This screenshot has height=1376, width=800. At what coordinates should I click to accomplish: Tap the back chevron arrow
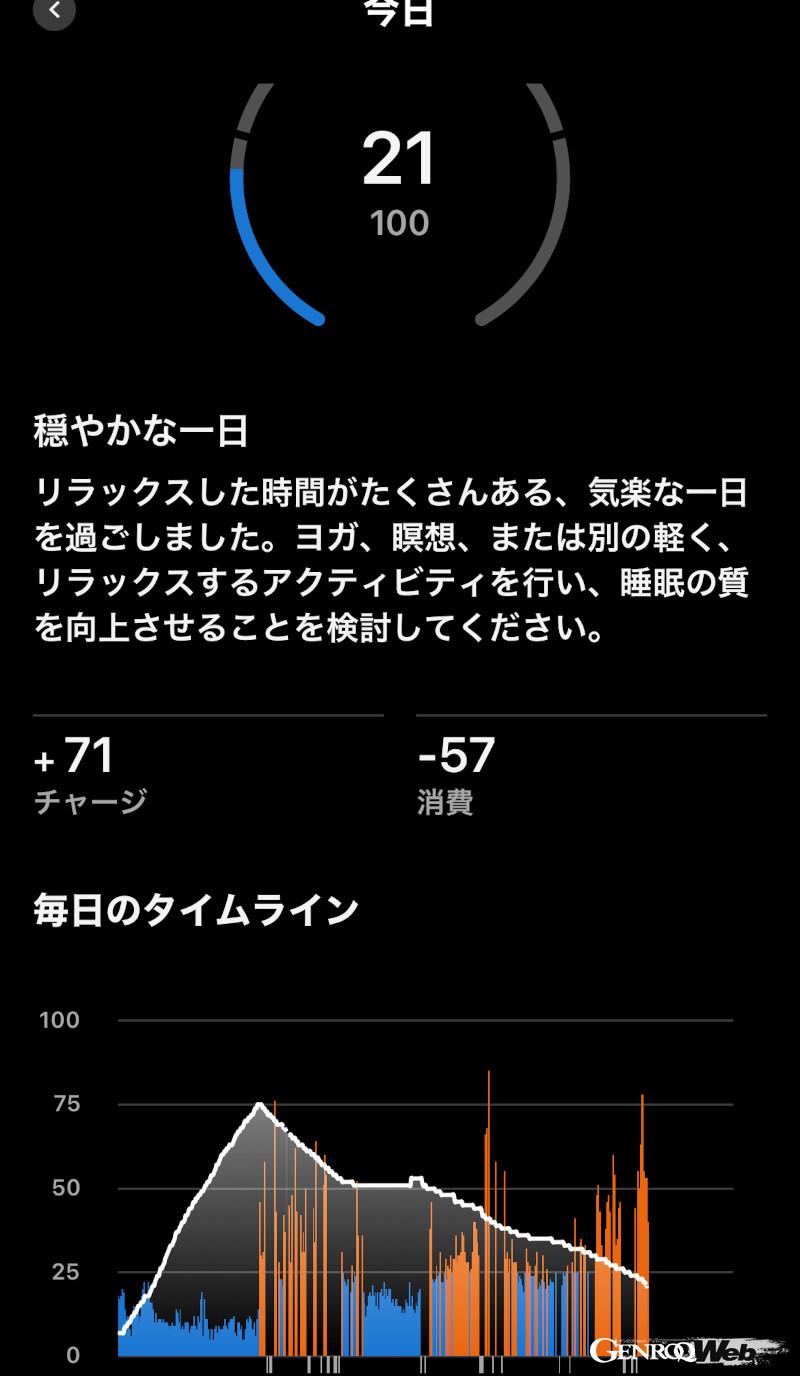[55, 14]
